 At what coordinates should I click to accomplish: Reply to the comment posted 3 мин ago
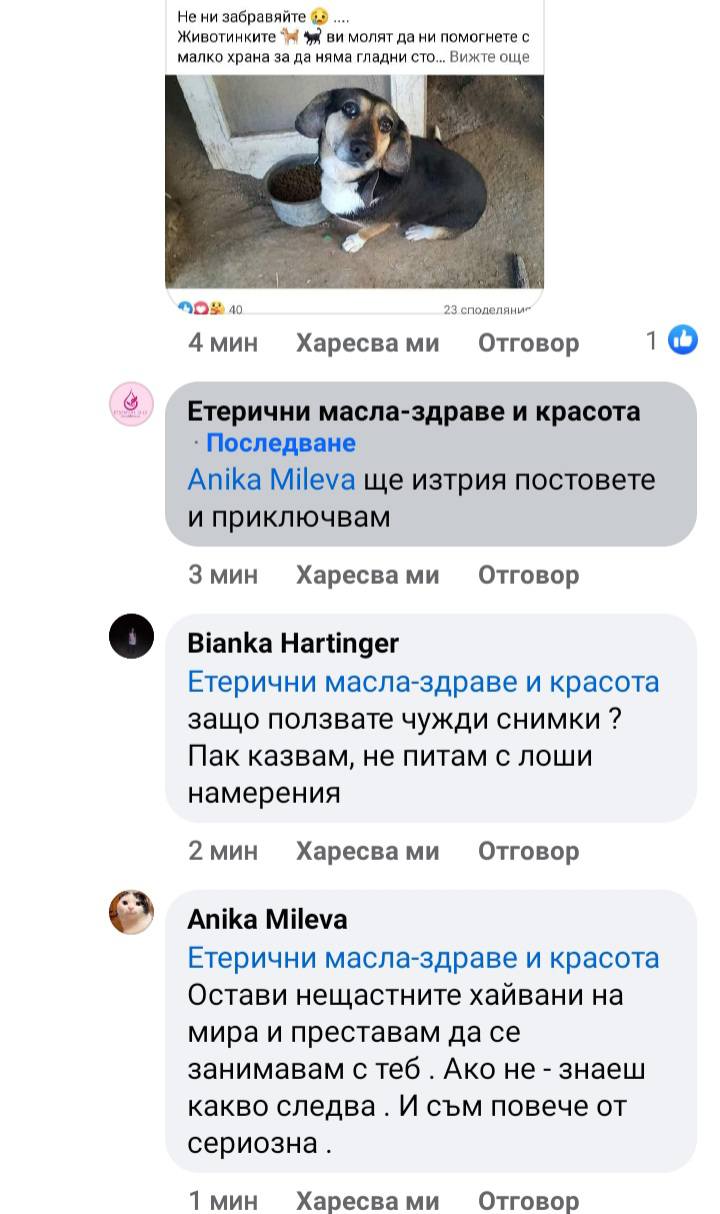coord(528,575)
